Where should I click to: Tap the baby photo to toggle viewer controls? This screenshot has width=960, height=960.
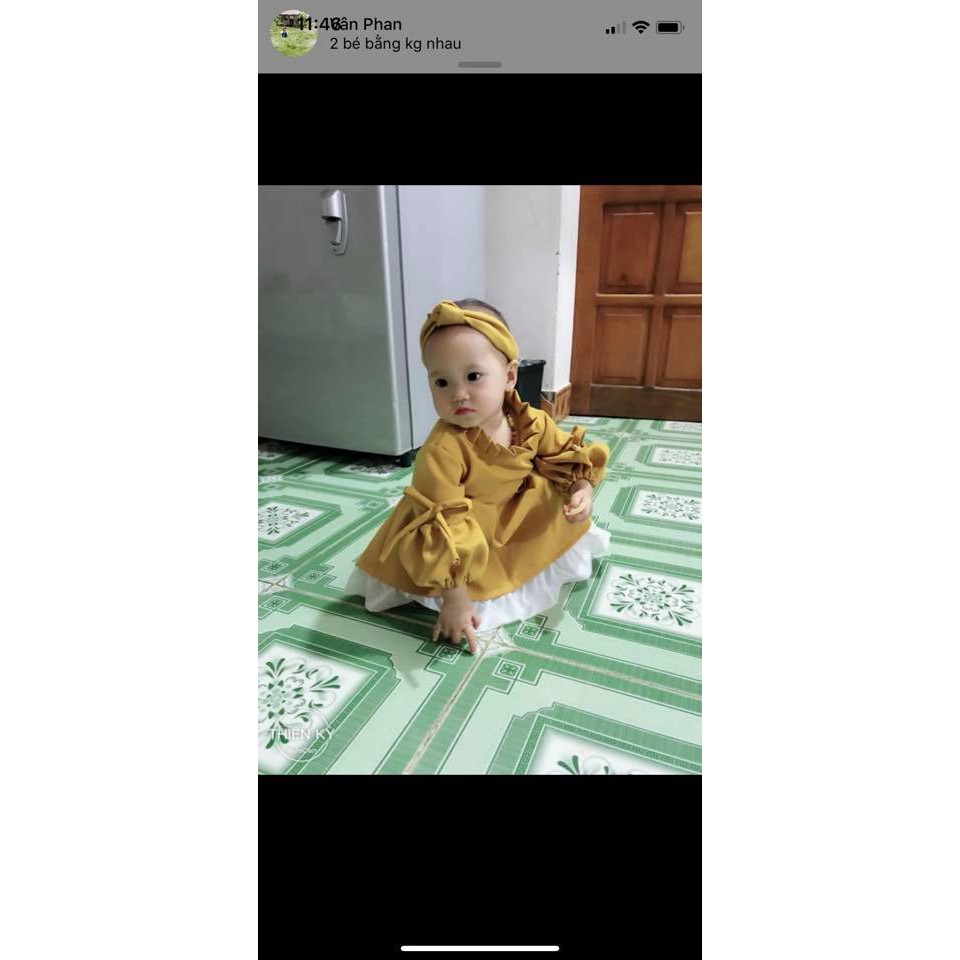coord(480,480)
